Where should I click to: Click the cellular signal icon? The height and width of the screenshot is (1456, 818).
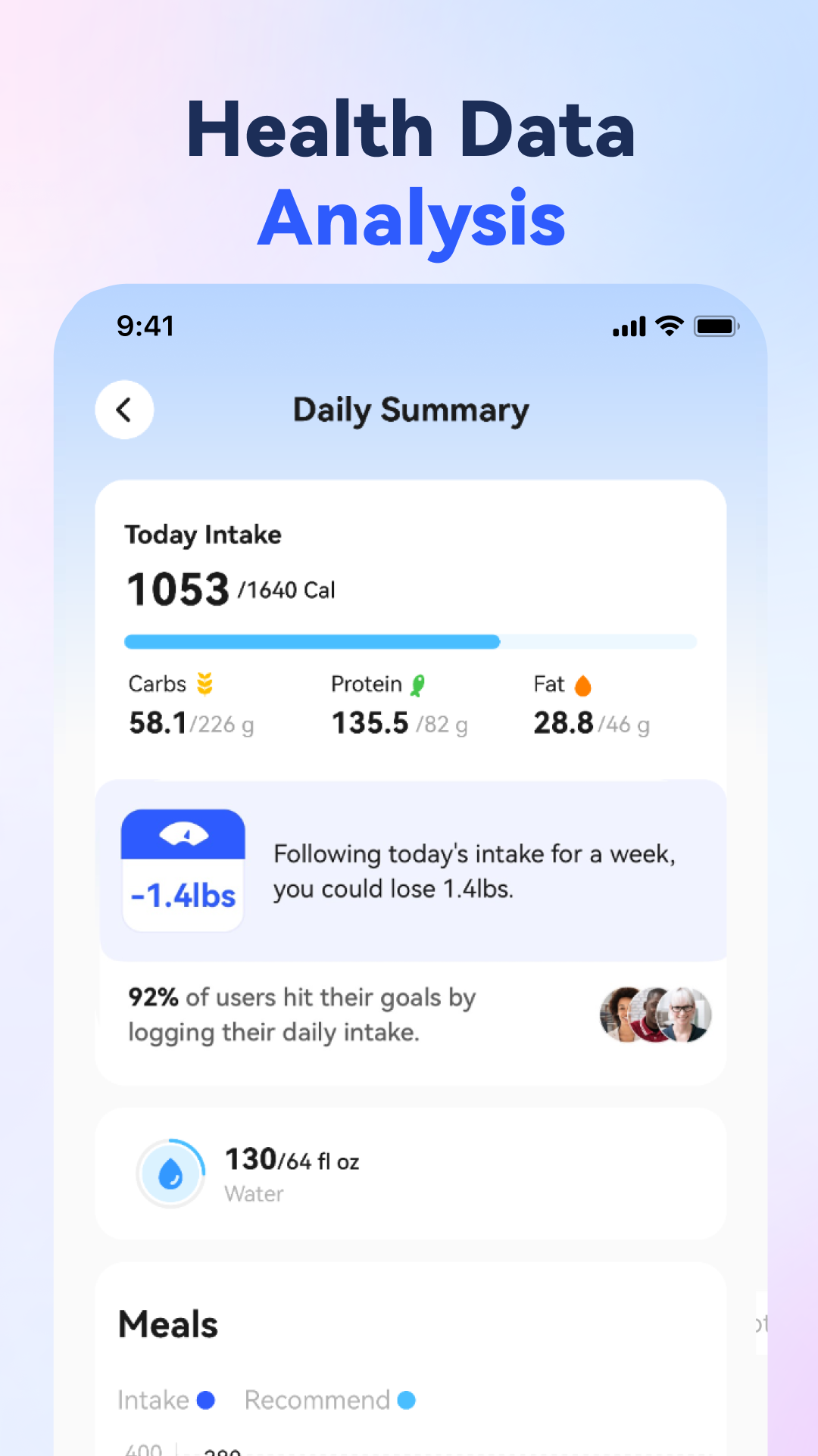point(628,326)
